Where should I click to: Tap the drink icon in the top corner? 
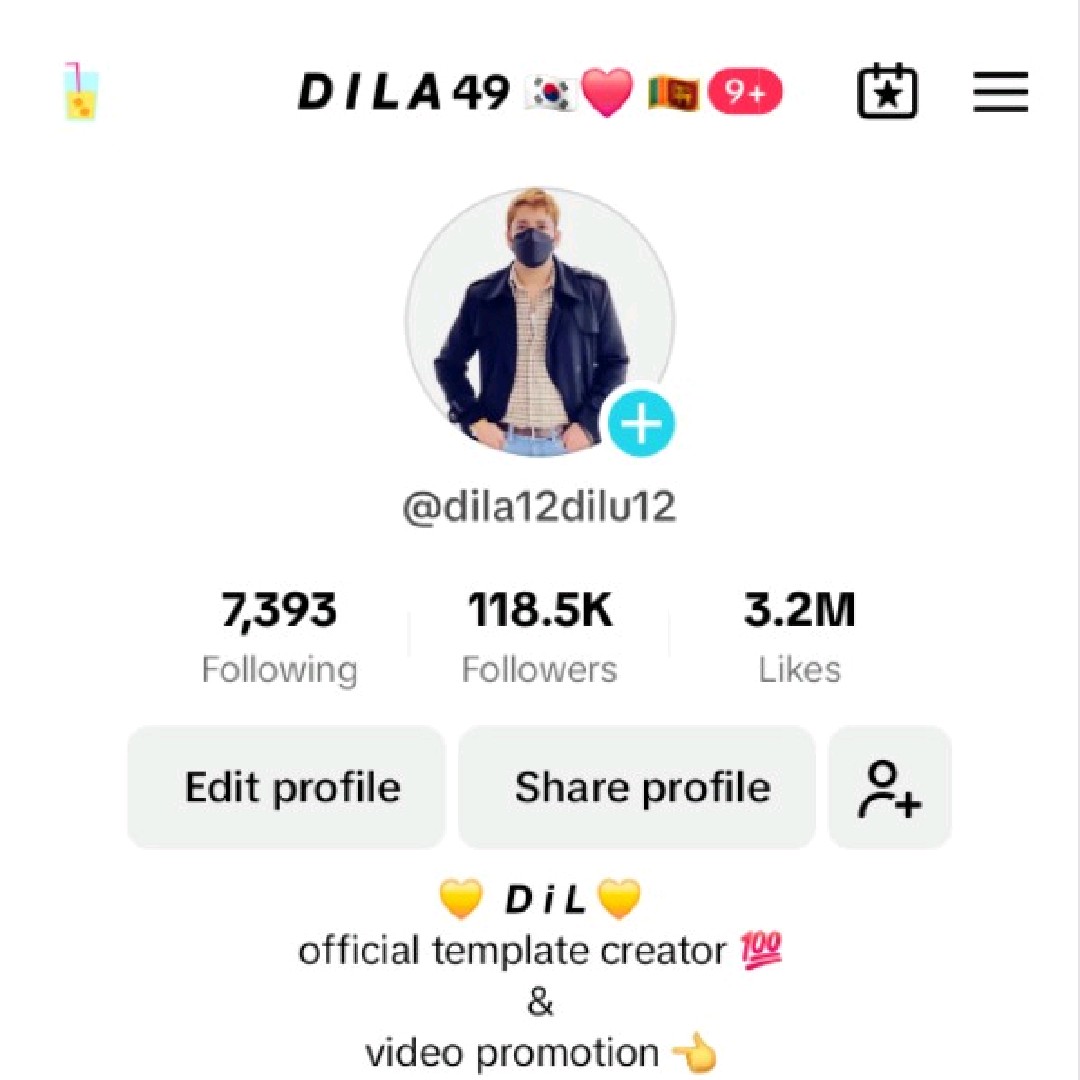(80, 92)
